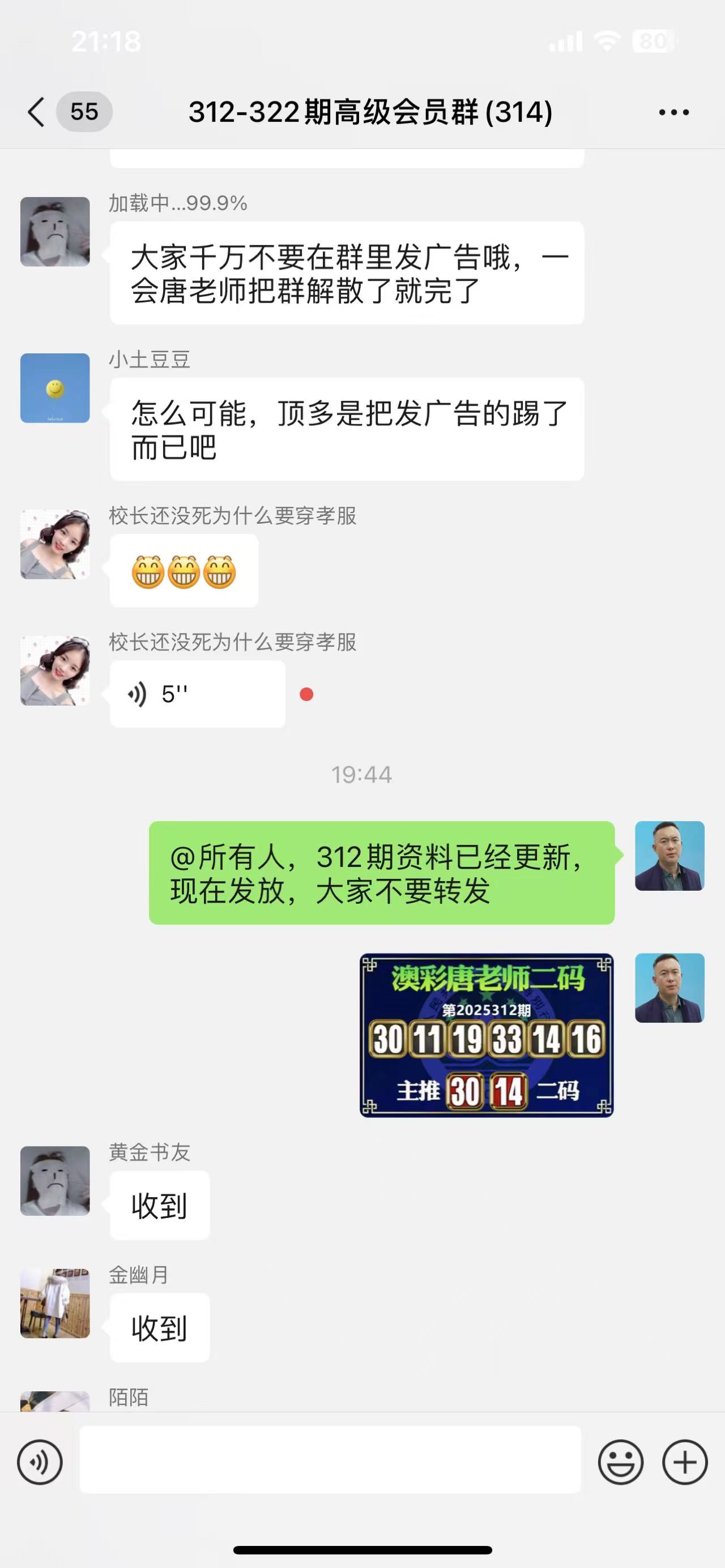The width and height of the screenshot is (725, 1568).
Task: Open the emoji picker
Action: [x=620, y=1462]
